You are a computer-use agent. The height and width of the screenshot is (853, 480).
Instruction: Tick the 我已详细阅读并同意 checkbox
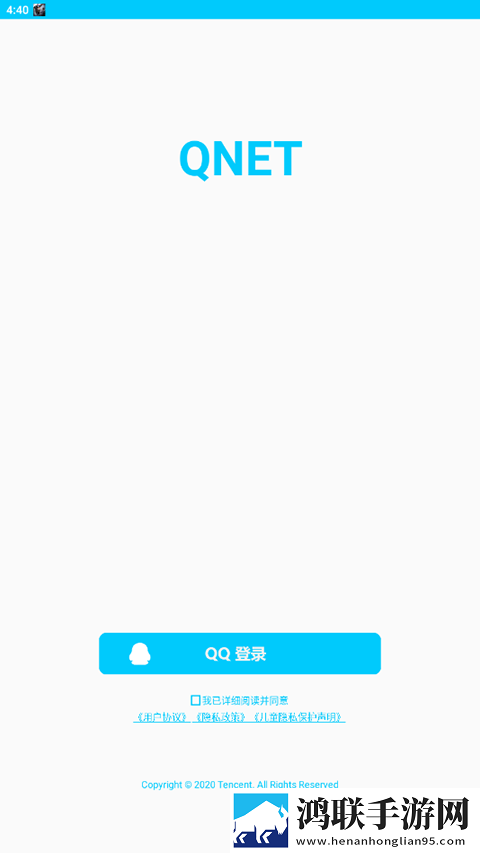click(x=195, y=700)
